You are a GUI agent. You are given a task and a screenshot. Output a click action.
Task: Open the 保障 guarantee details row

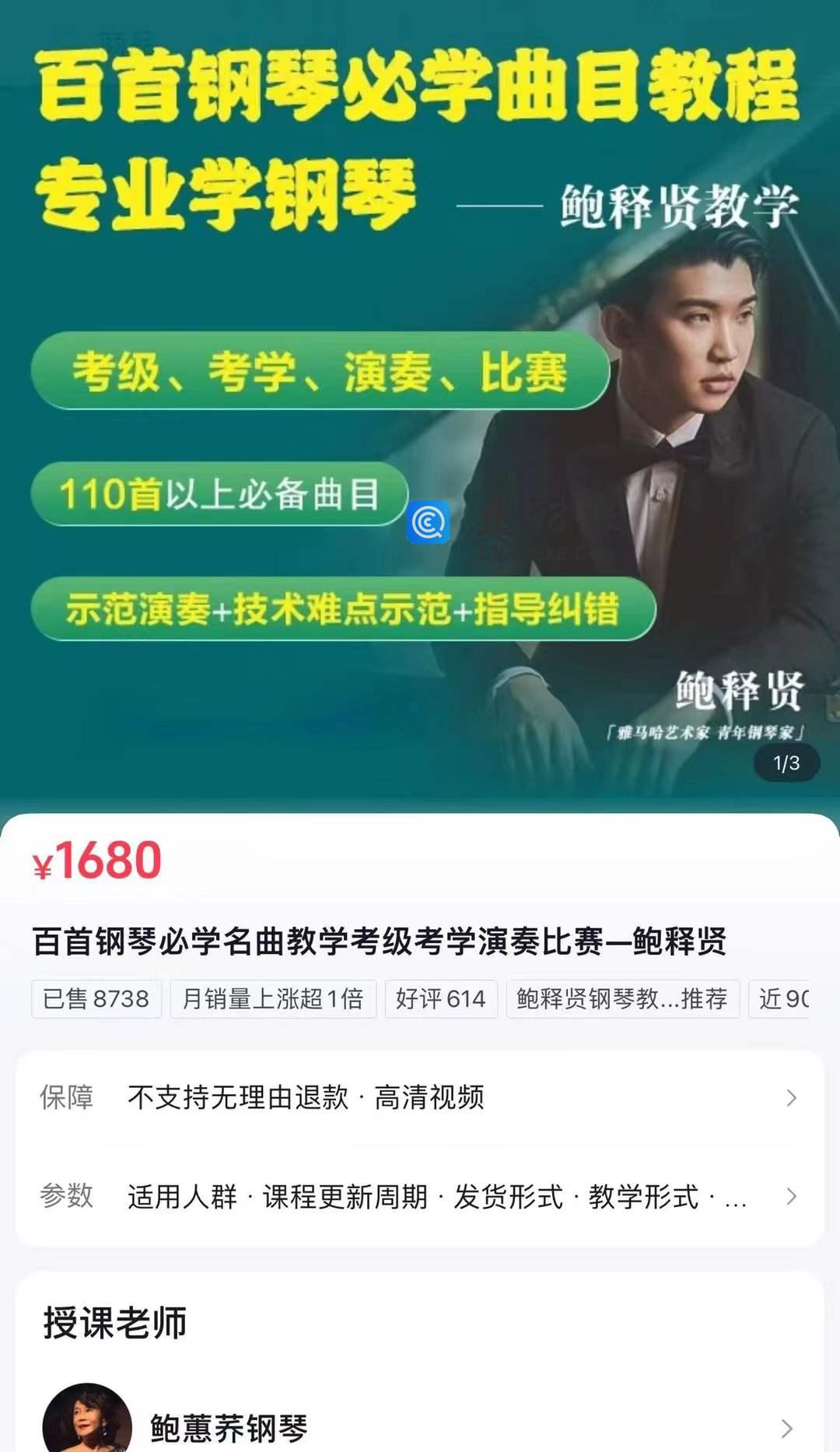[x=420, y=1098]
